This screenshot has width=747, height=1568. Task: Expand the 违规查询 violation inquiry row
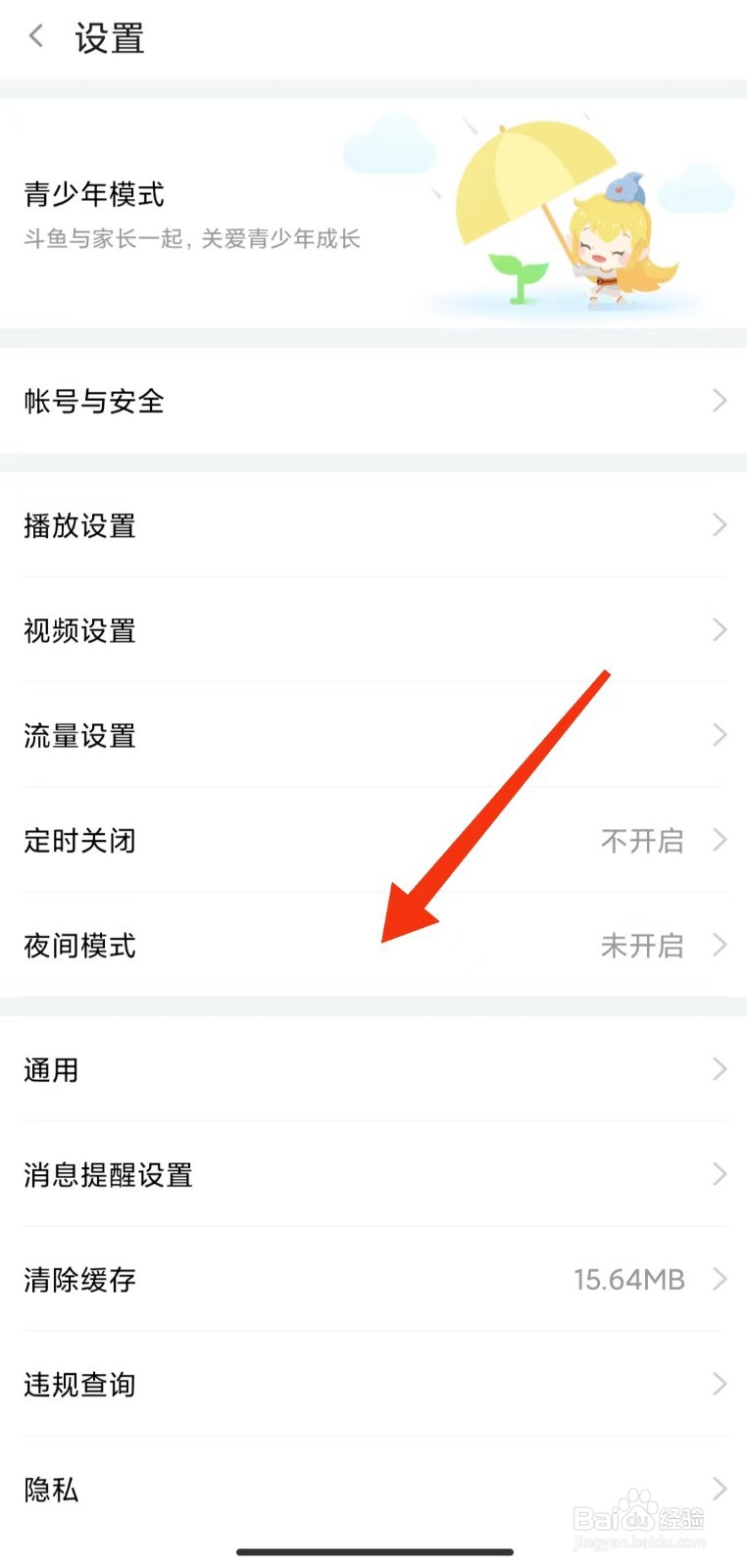click(x=373, y=1385)
